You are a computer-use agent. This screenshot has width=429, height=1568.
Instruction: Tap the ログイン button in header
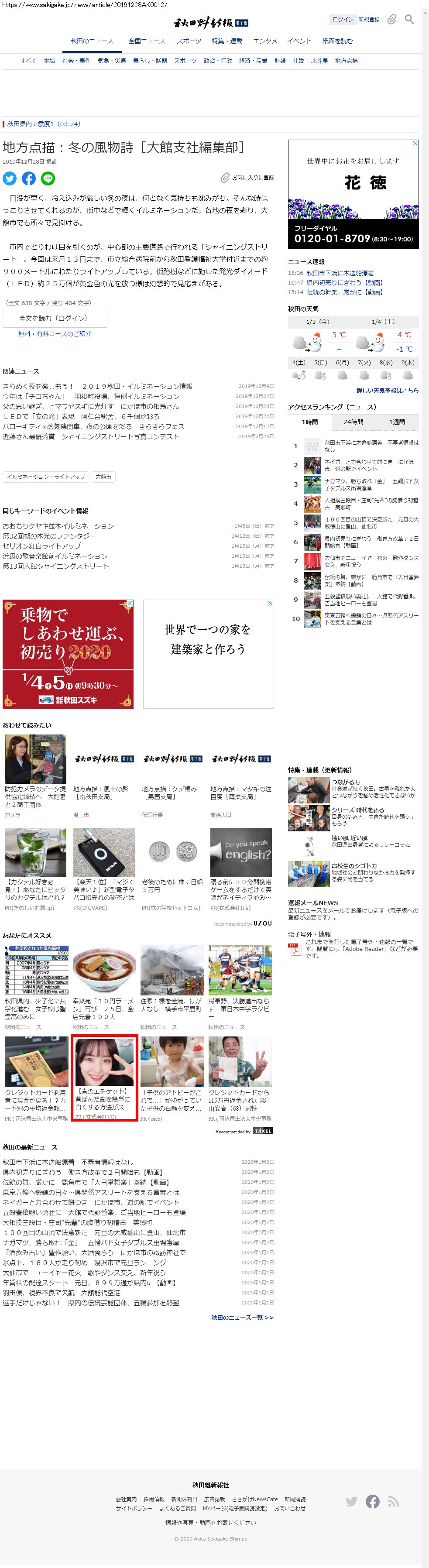coord(343,20)
